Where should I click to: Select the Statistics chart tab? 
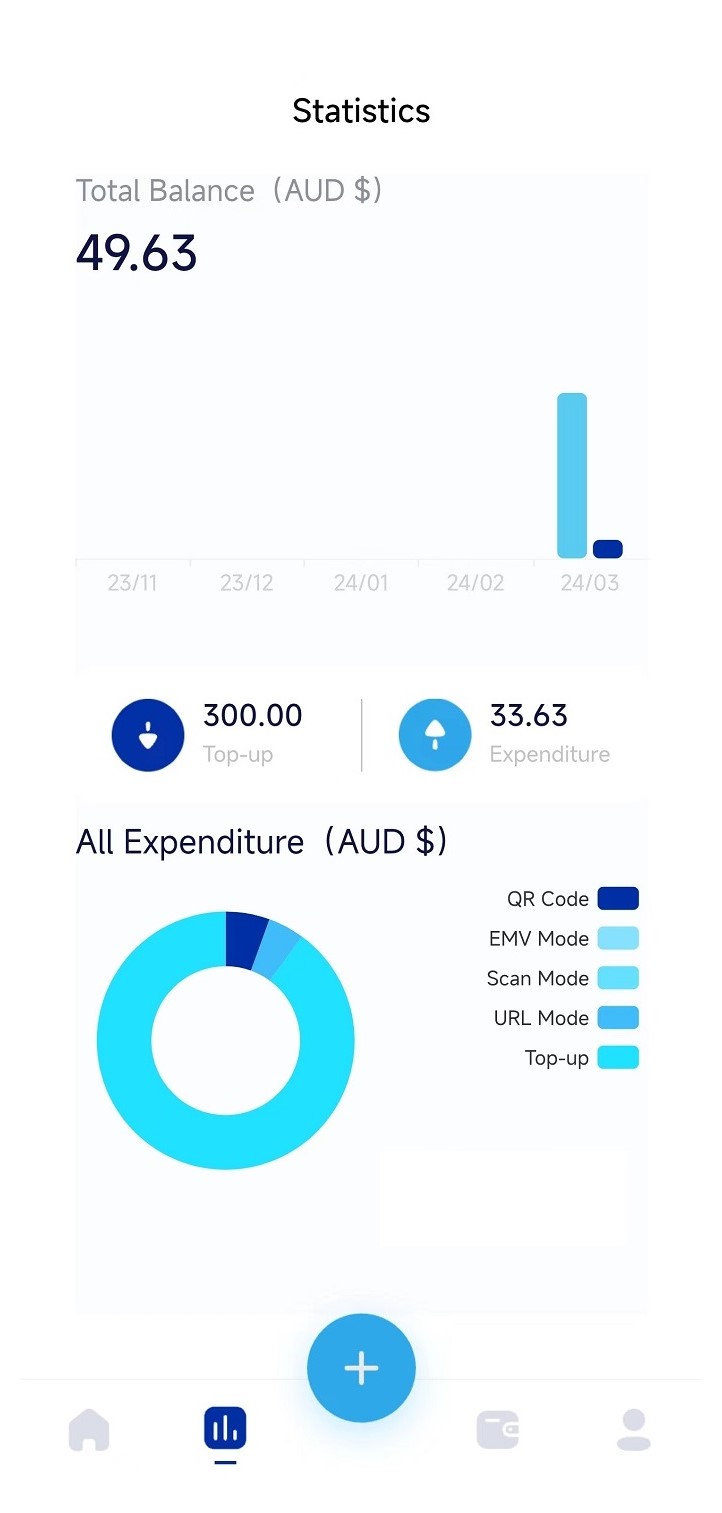click(x=225, y=1428)
